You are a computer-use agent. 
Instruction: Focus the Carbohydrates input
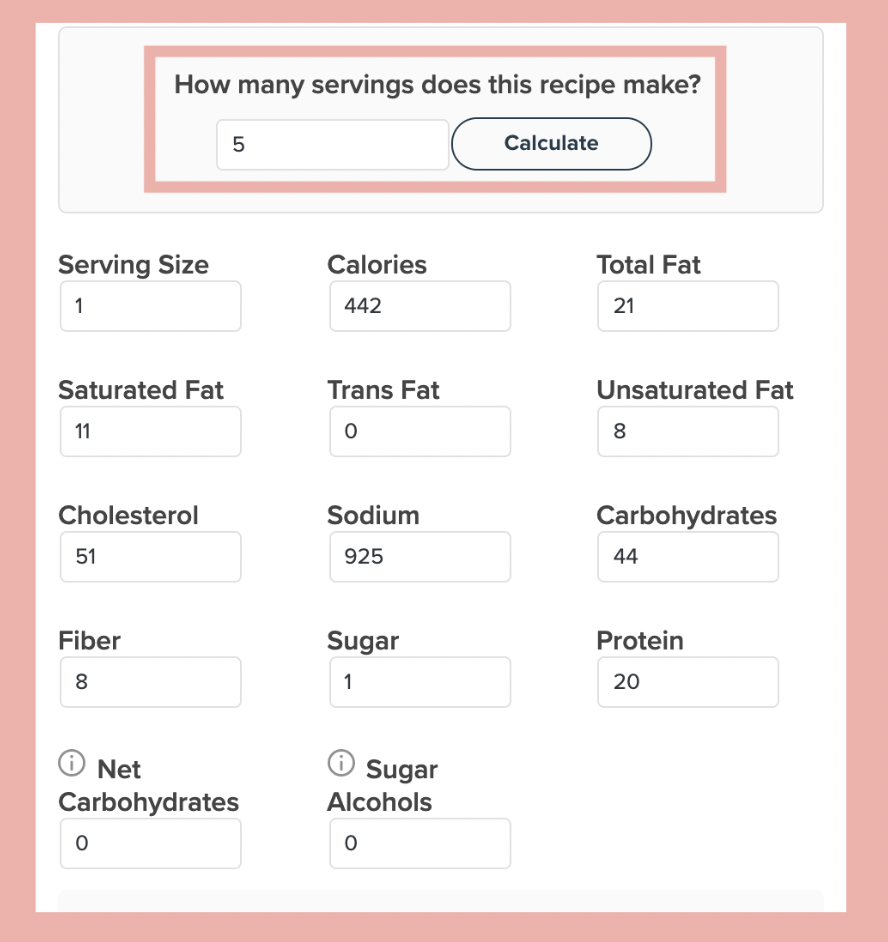click(x=687, y=557)
